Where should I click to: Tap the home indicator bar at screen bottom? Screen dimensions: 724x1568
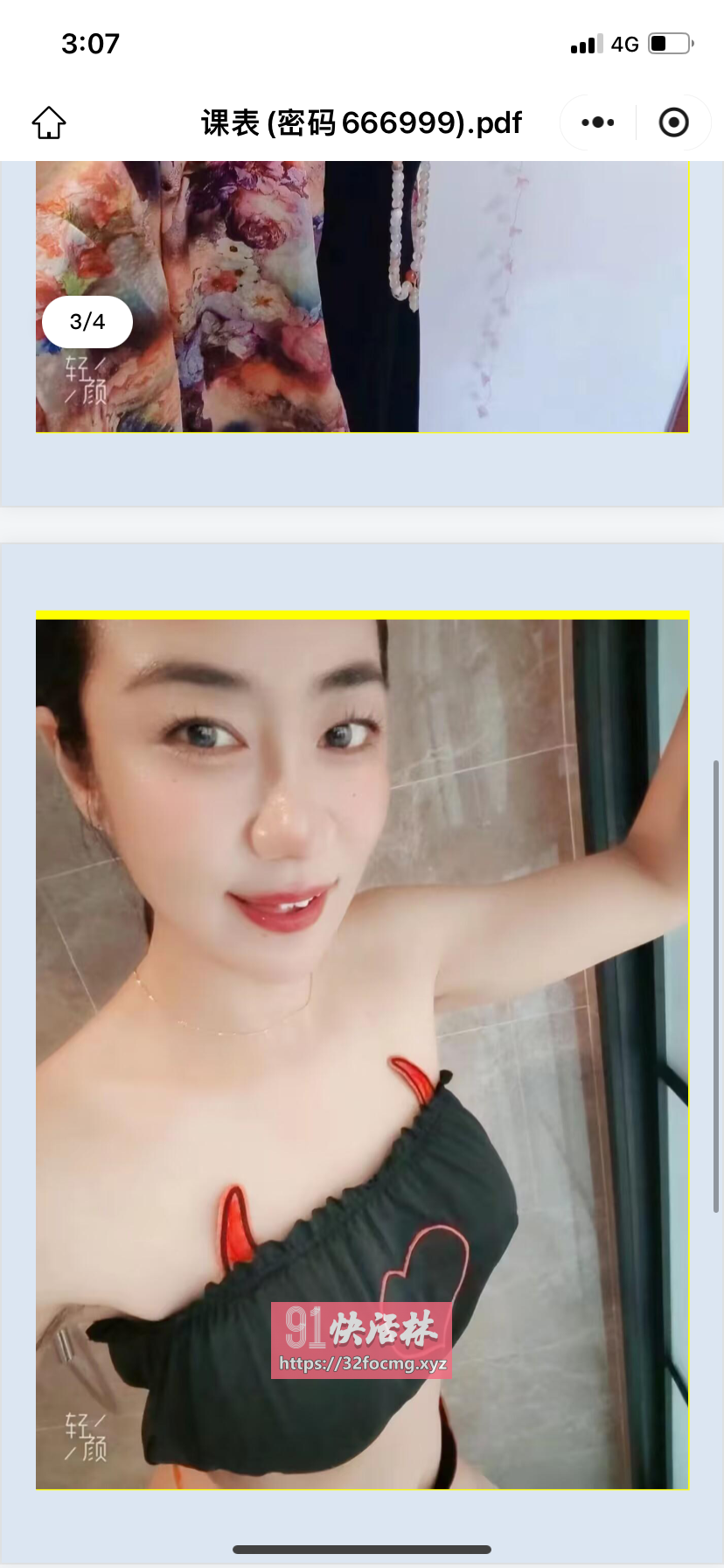[x=362, y=1550]
